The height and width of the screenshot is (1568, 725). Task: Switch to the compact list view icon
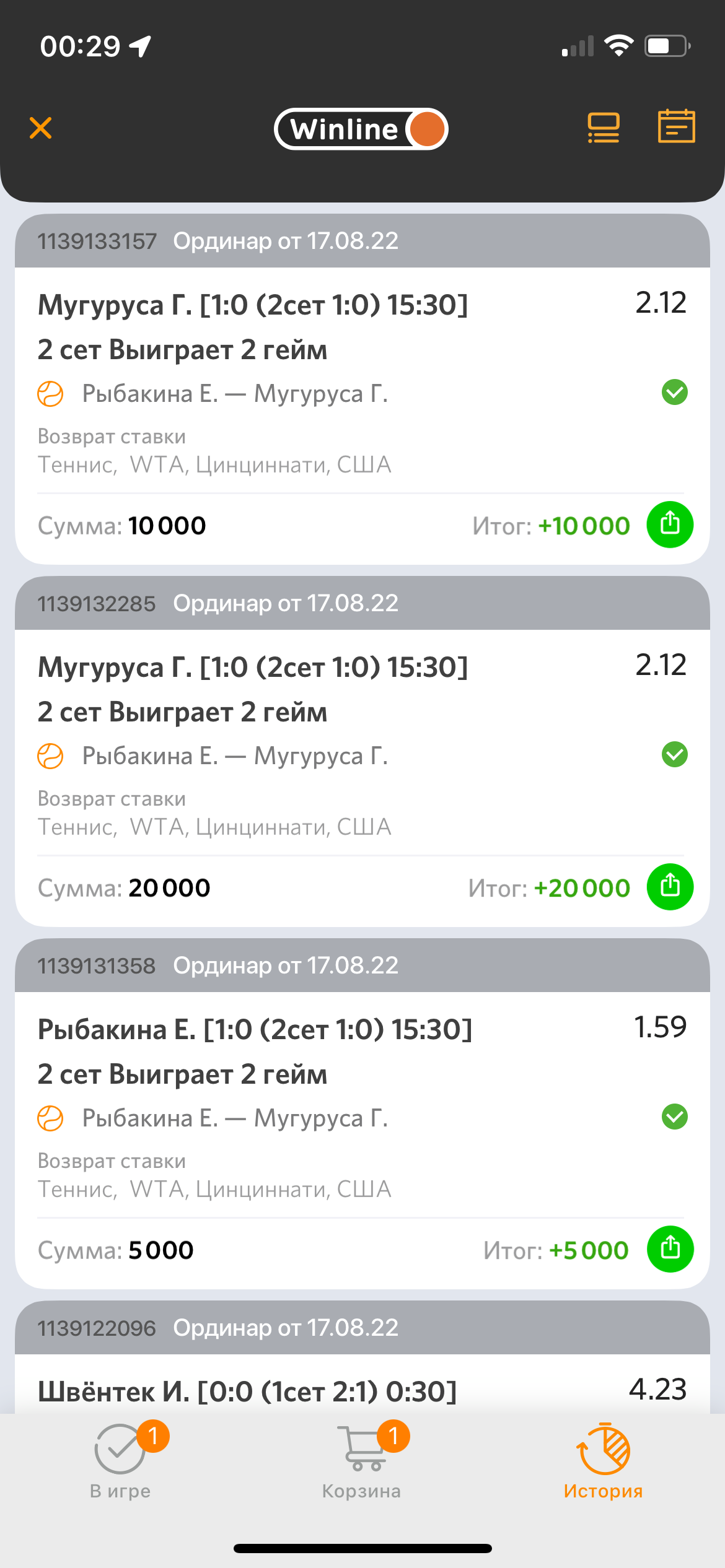pyautogui.click(x=603, y=128)
